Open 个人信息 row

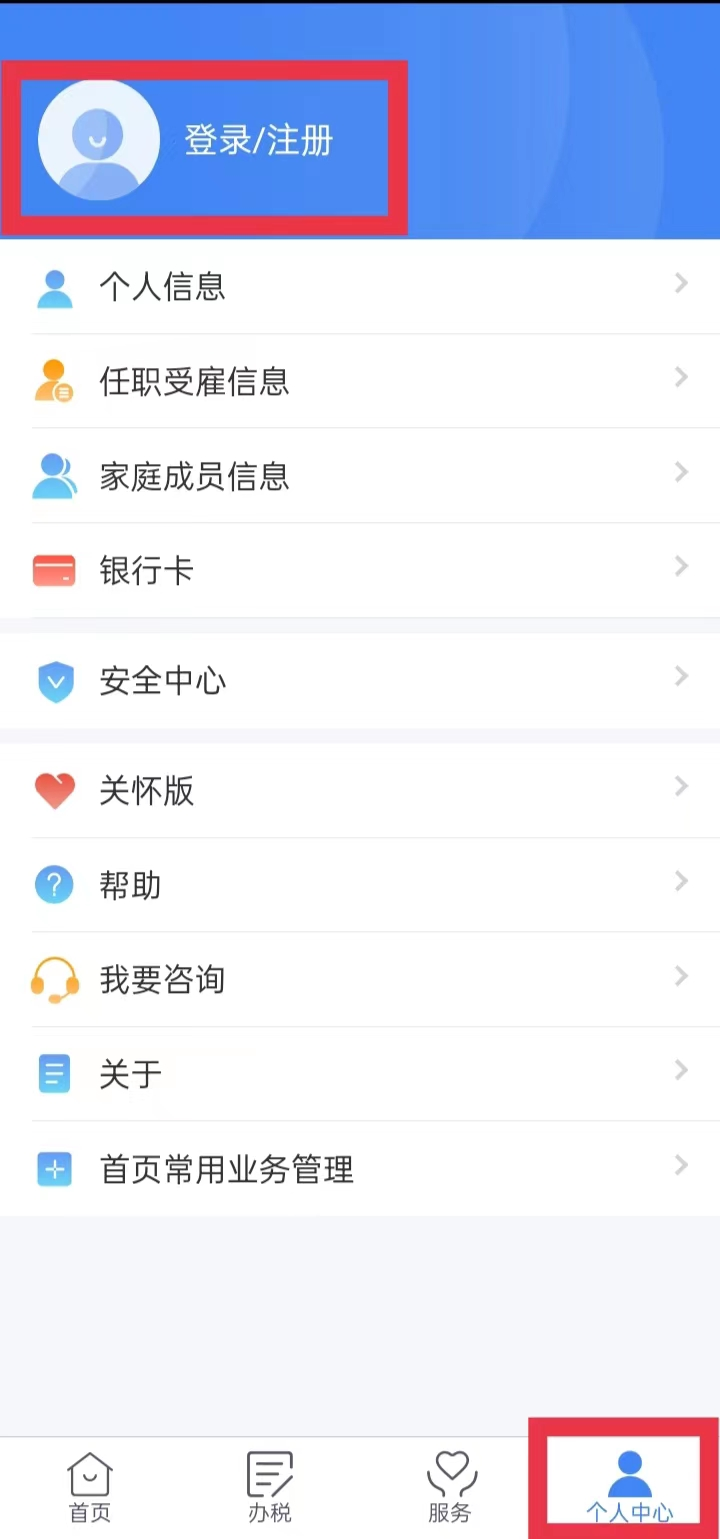point(360,287)
